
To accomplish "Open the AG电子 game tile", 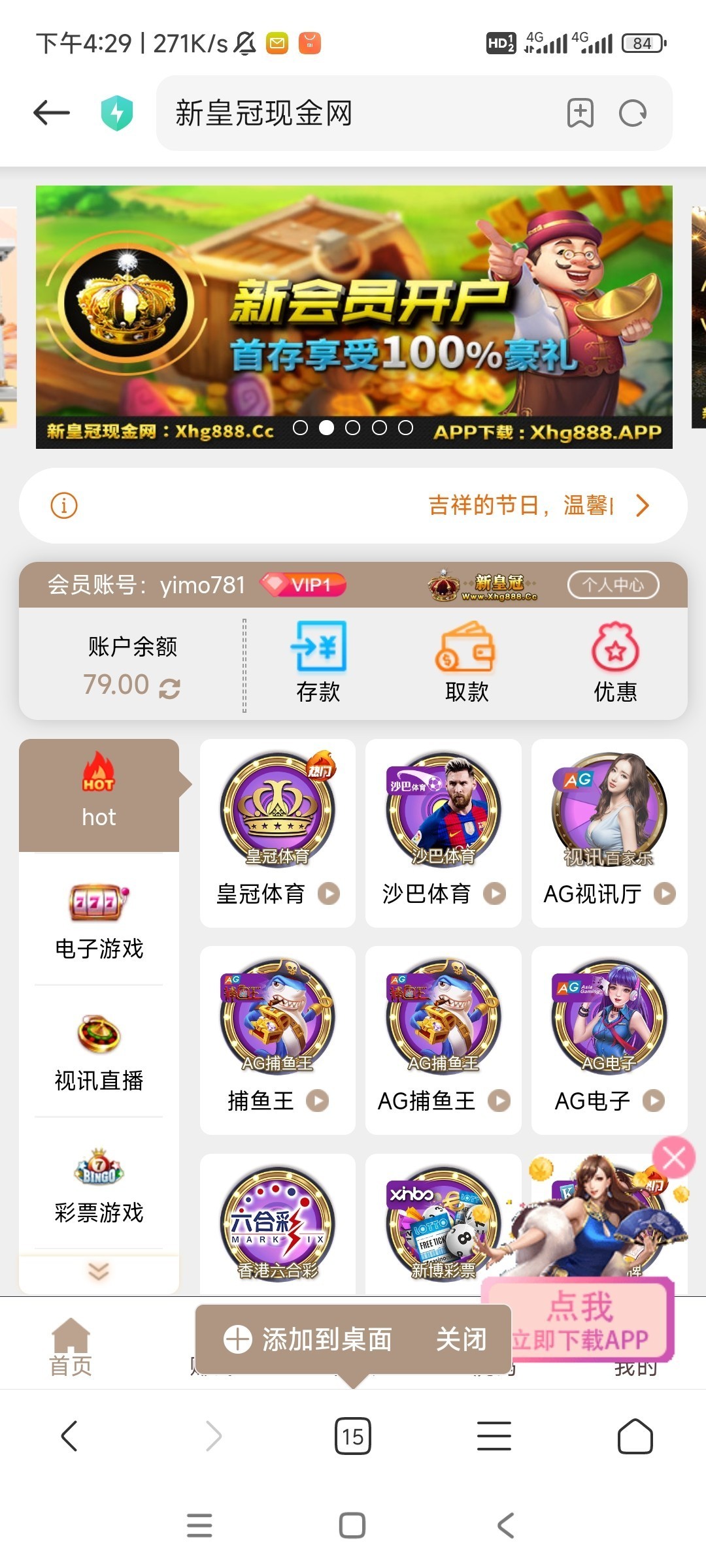I will (609, 1040).
